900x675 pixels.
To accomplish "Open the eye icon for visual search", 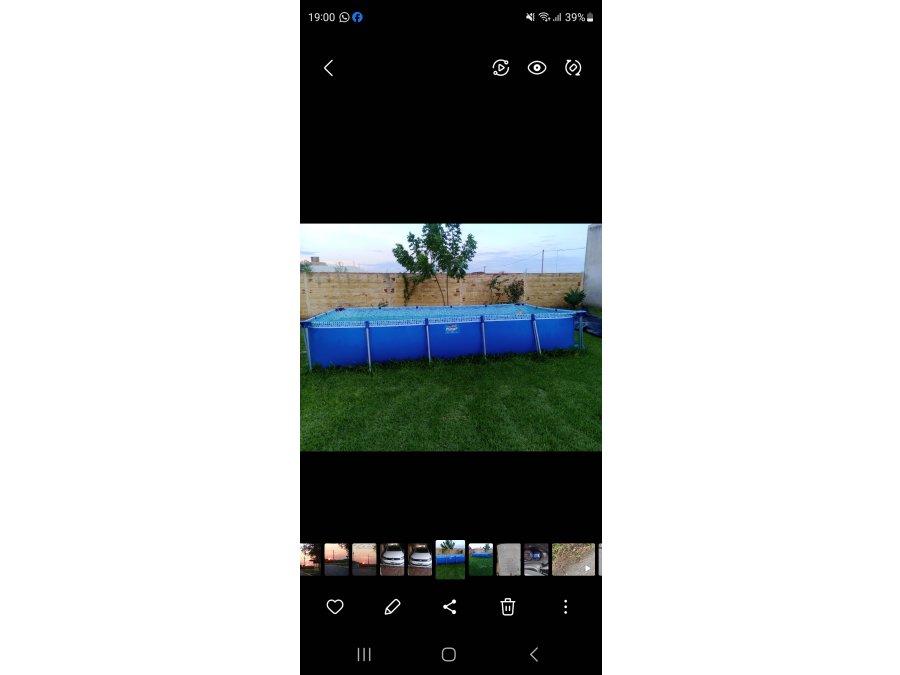I will point(537,68).
